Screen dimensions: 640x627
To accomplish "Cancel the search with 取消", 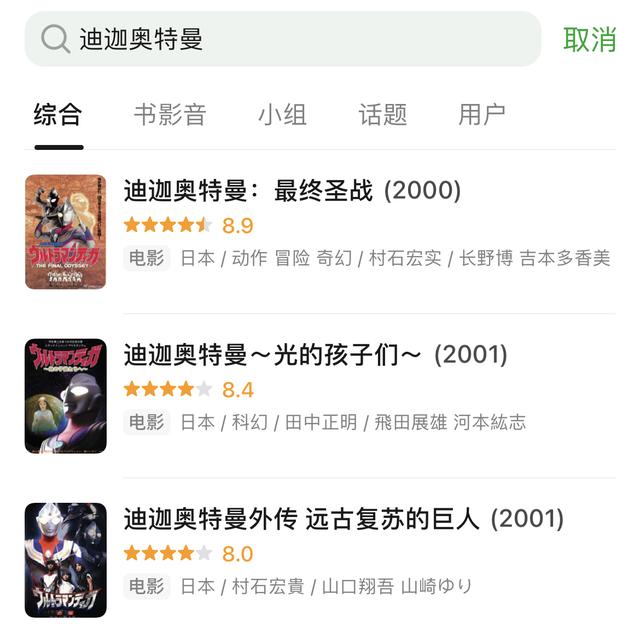I will coord(589,39).
